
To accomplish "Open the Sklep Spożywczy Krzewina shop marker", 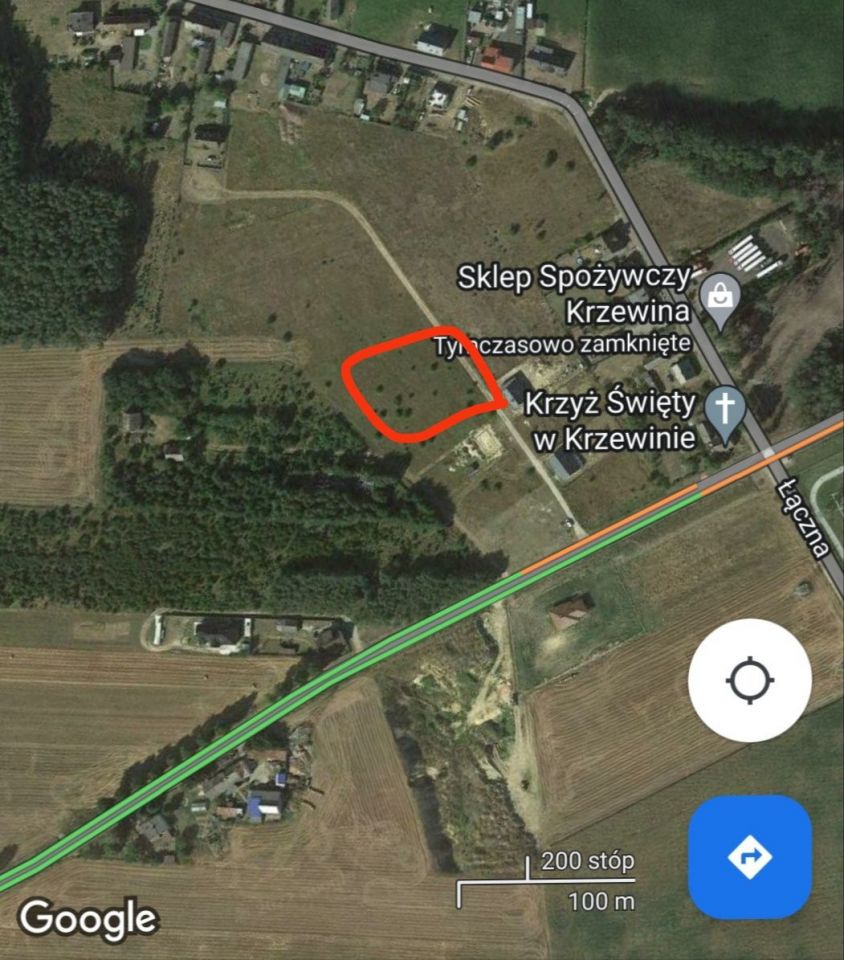I will [x=719, y=297].
